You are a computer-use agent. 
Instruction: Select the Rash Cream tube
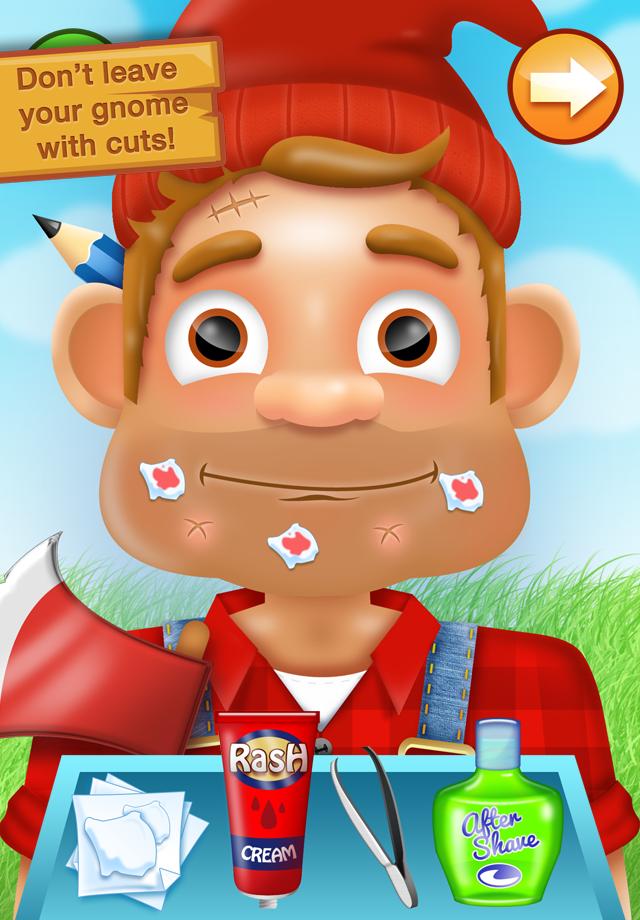tap(267, 800)
